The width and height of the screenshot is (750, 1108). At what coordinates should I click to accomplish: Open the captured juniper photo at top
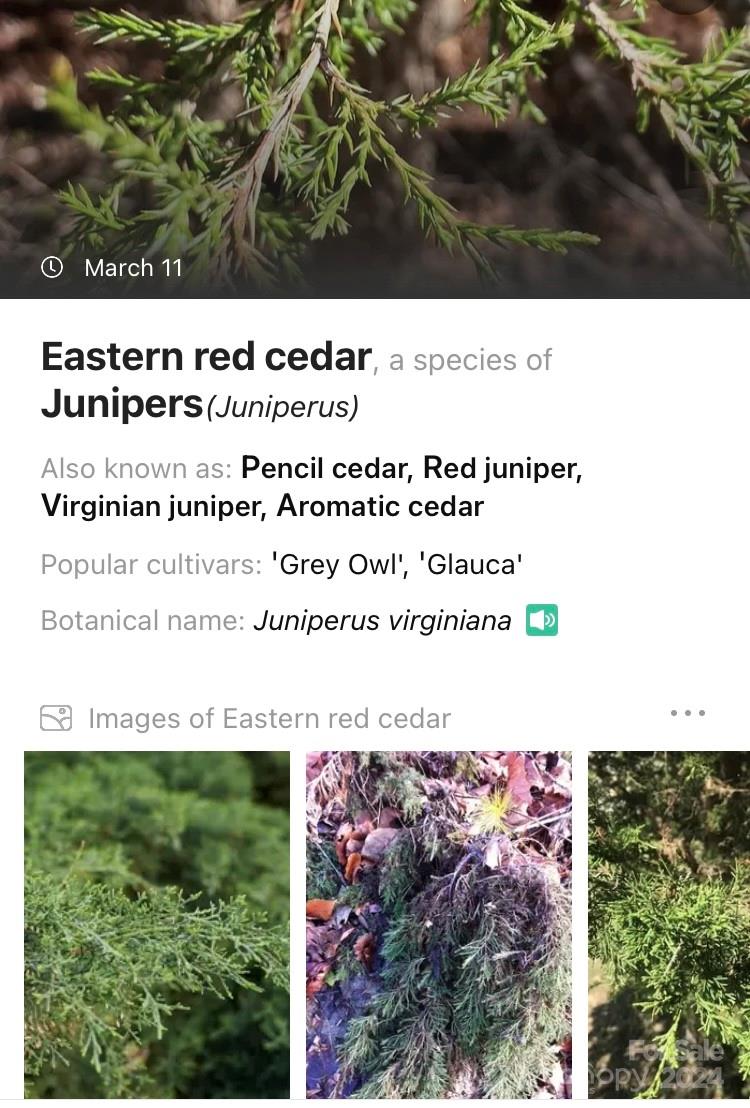point(375,130)
